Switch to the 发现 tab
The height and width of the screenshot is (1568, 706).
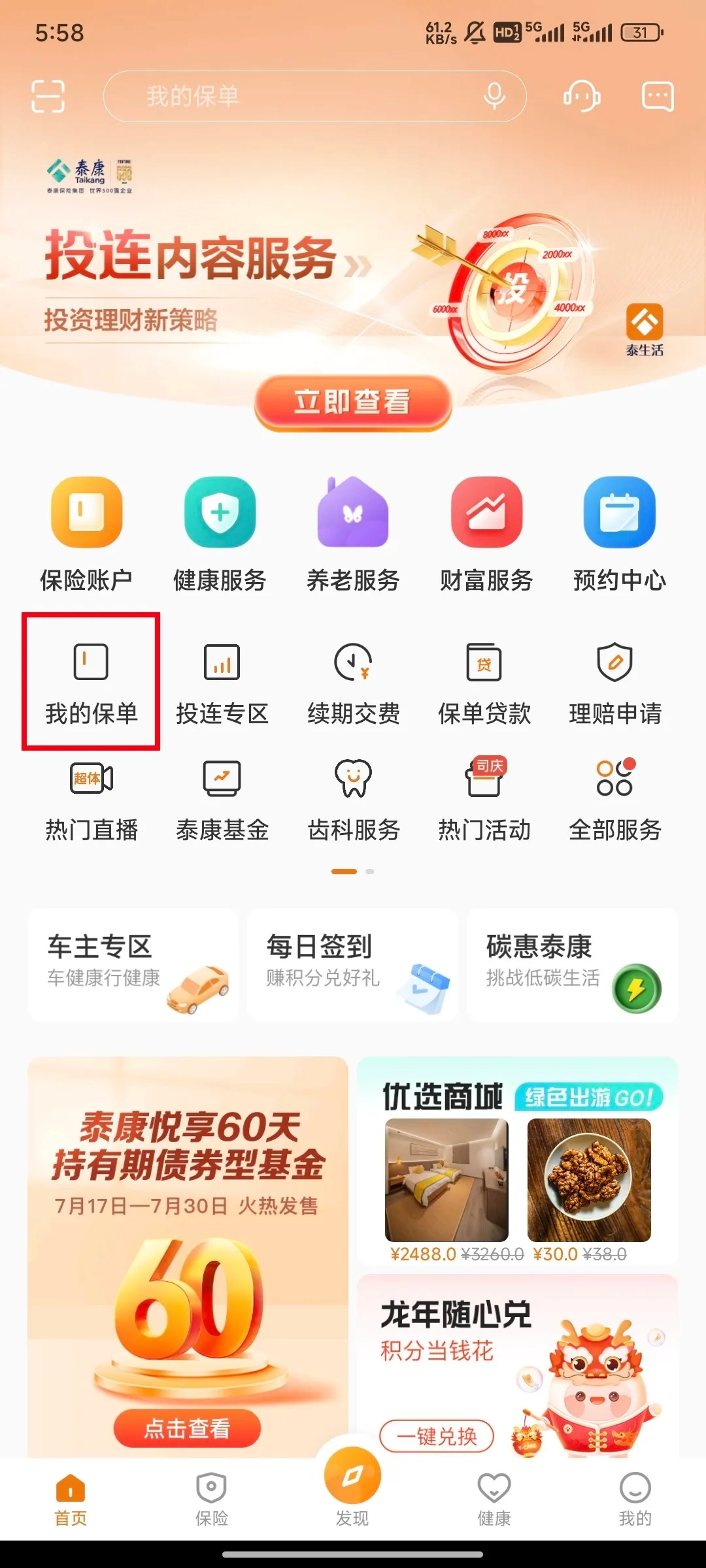tap(353, 1486)
